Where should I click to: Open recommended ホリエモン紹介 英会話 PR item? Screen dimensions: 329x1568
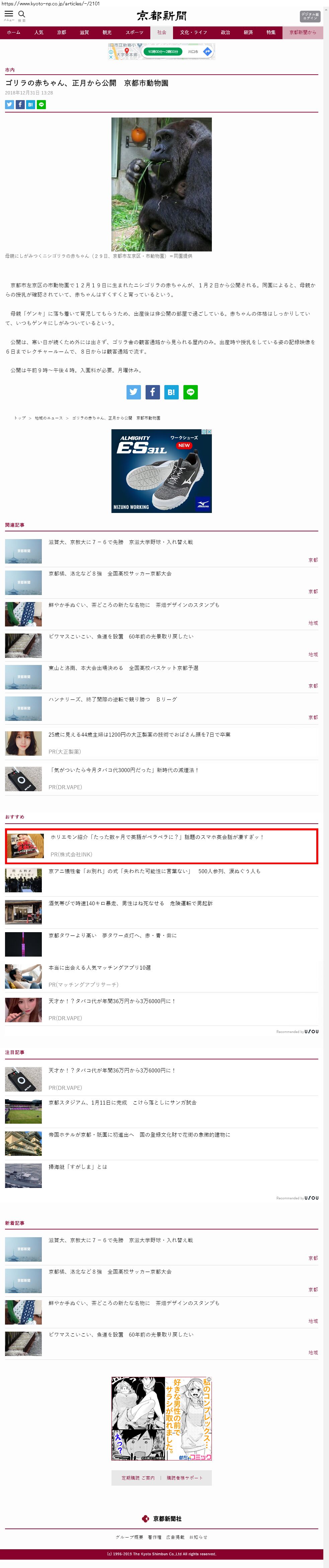(157, 837)
